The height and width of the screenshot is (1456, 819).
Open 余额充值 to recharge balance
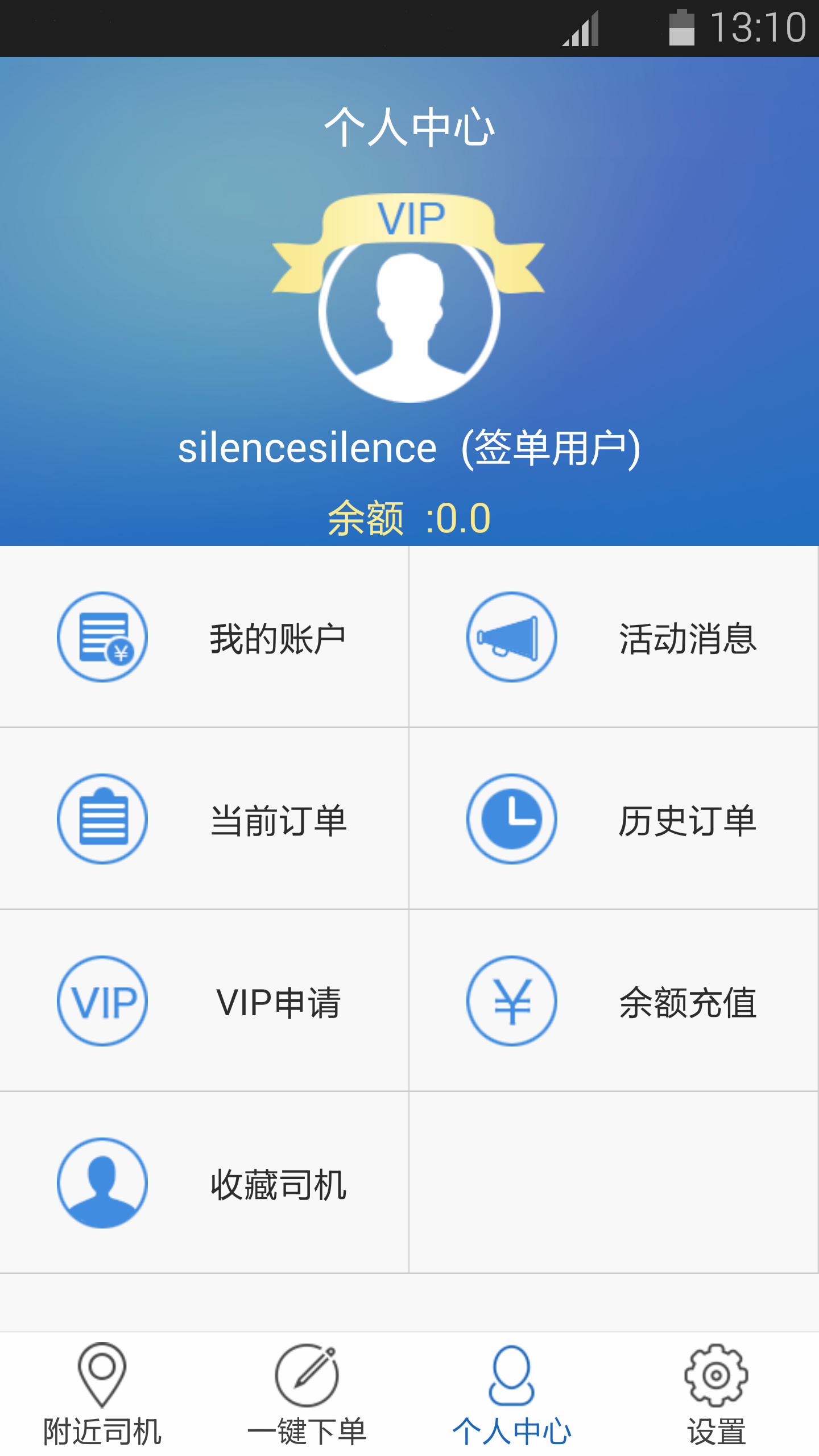(x=613, y=1001)
